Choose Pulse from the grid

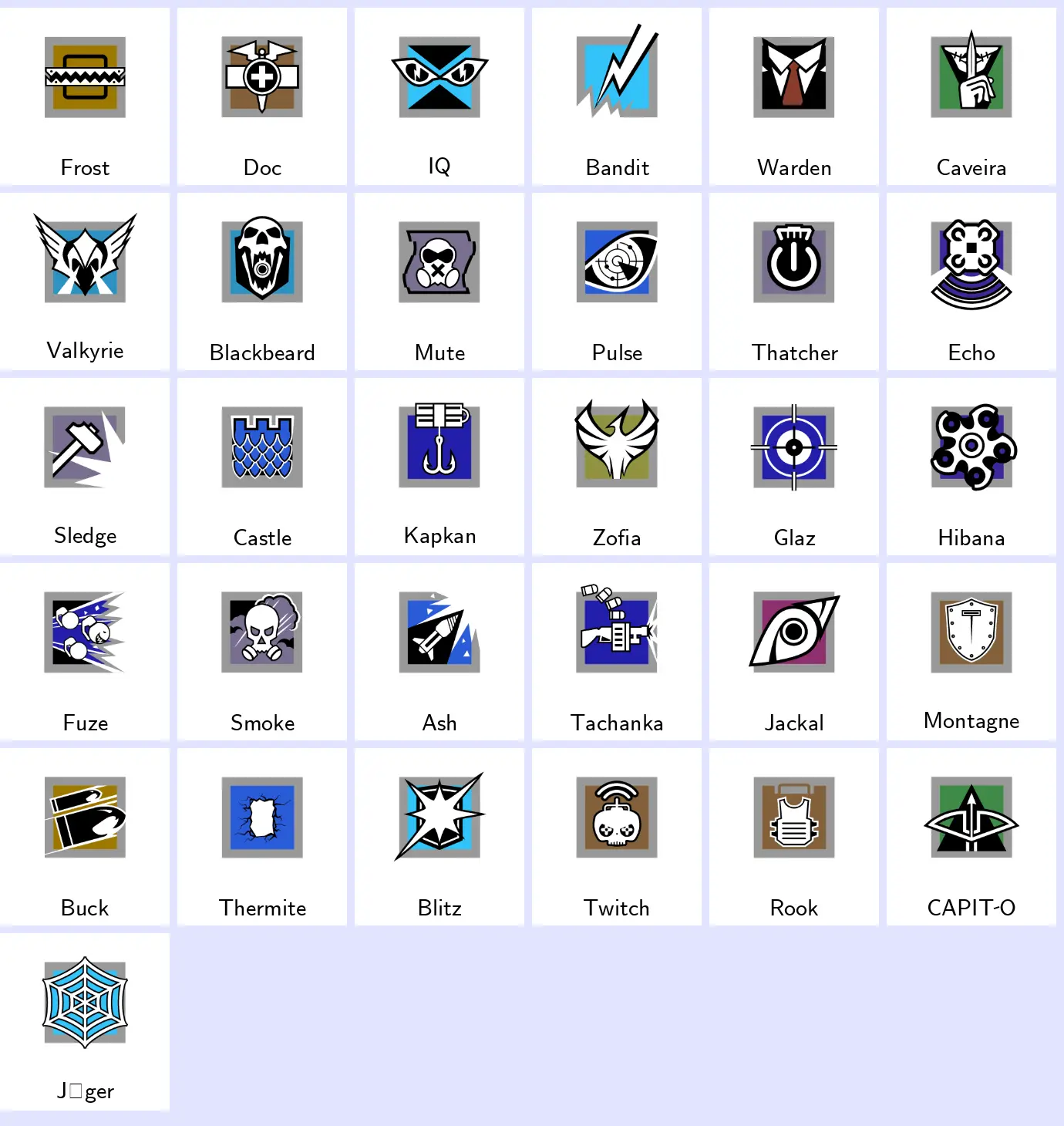pyautogui.click(x=617, y=281)
